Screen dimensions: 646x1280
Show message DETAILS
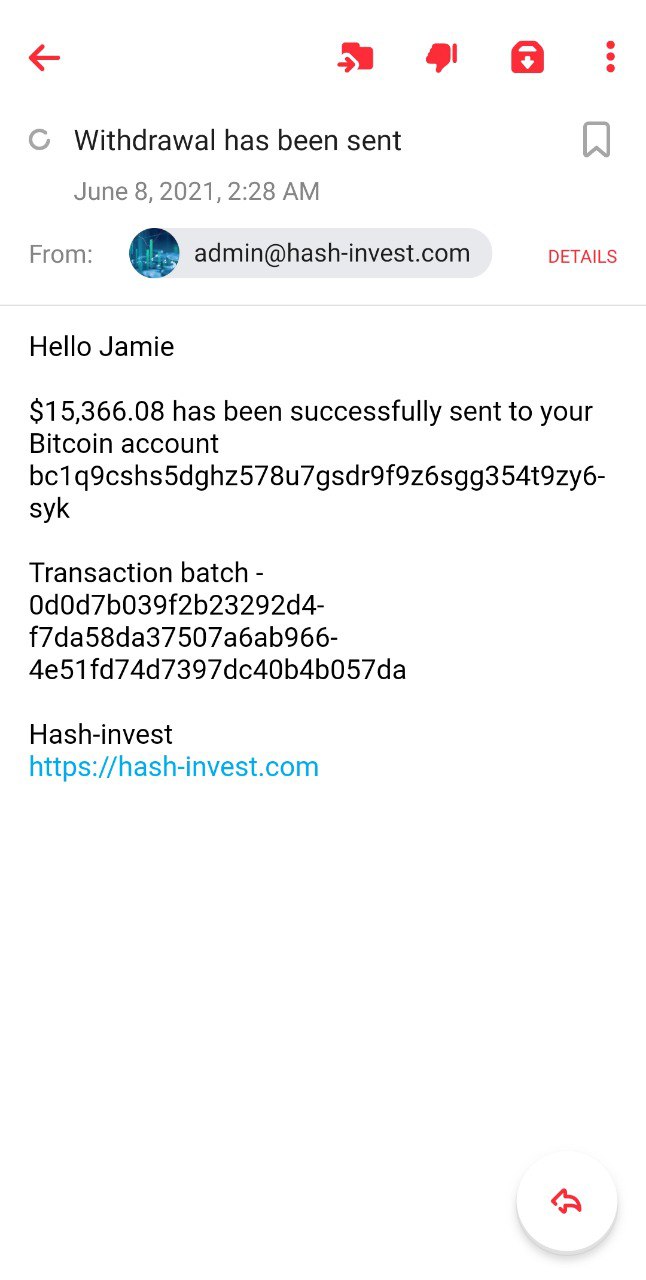(582, 257)
